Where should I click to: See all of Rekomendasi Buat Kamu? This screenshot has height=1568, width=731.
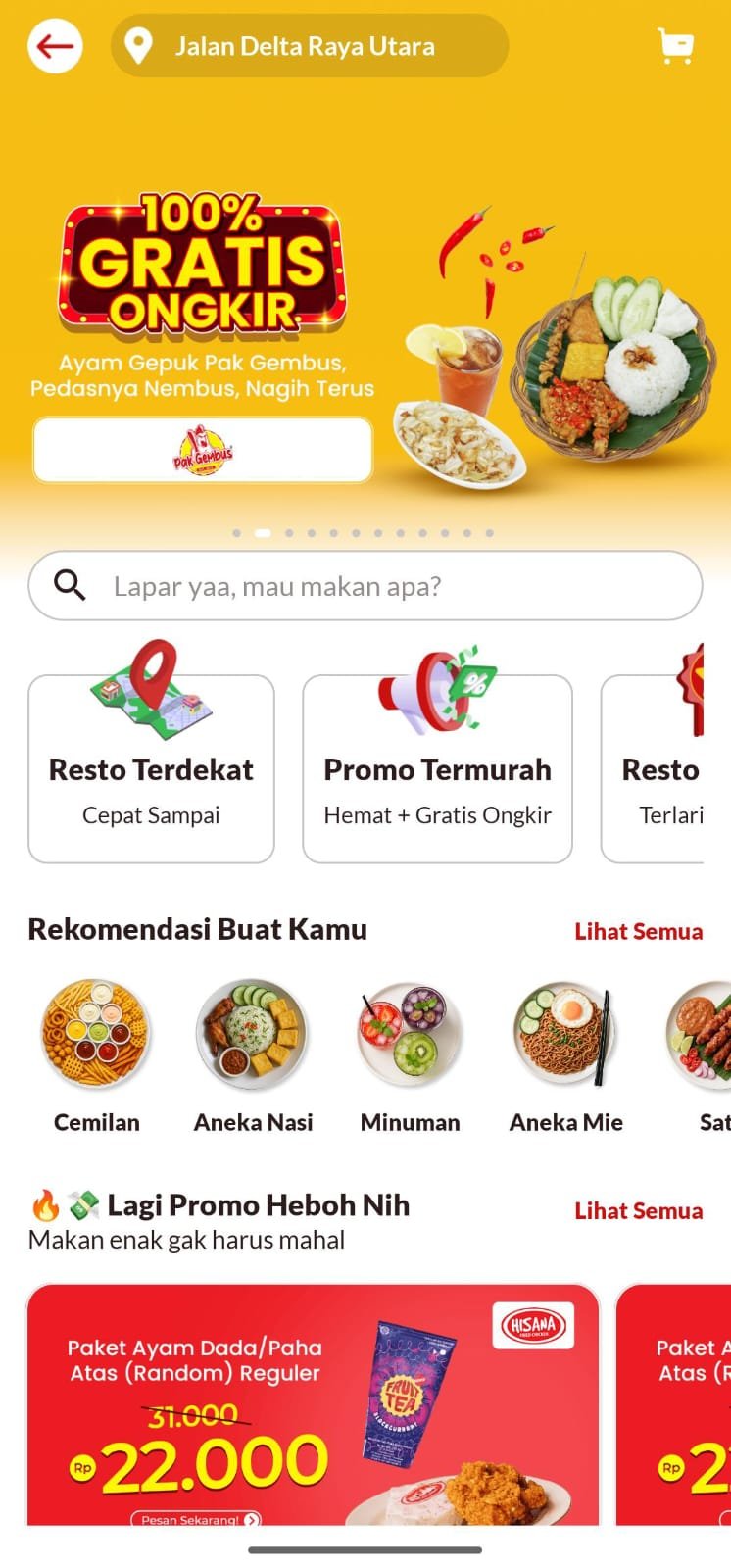click(638, 931)
